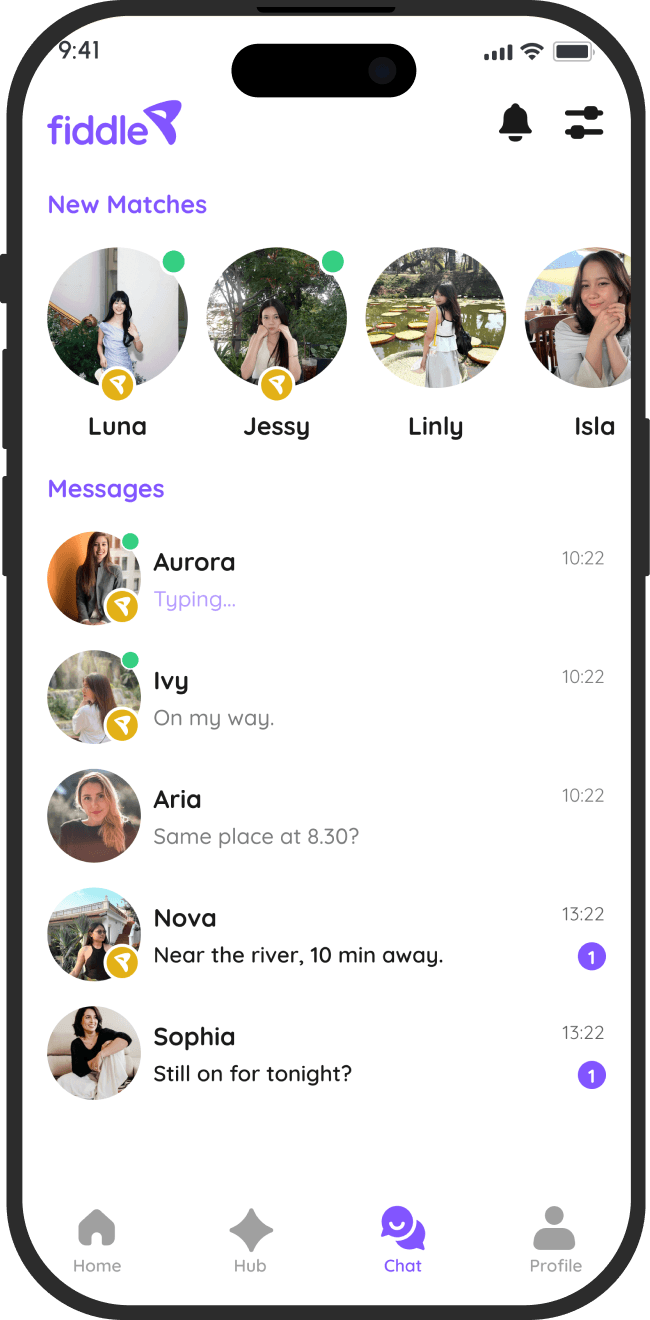Open the notifications bell
650x1320 pixels.
(516, 123)
